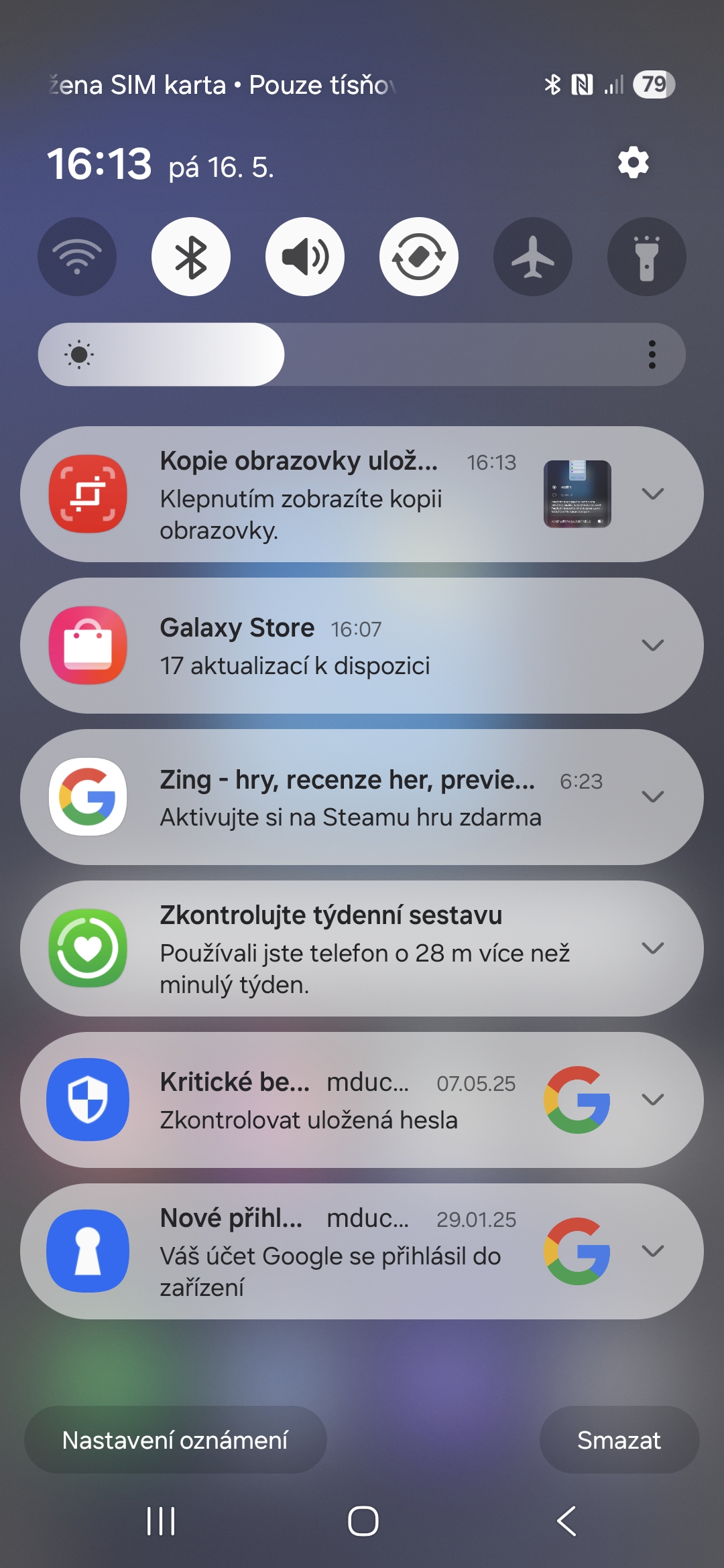The image size is (724, 1568).
Task: Open settings via the gear icon
Action: click(633, 163)
